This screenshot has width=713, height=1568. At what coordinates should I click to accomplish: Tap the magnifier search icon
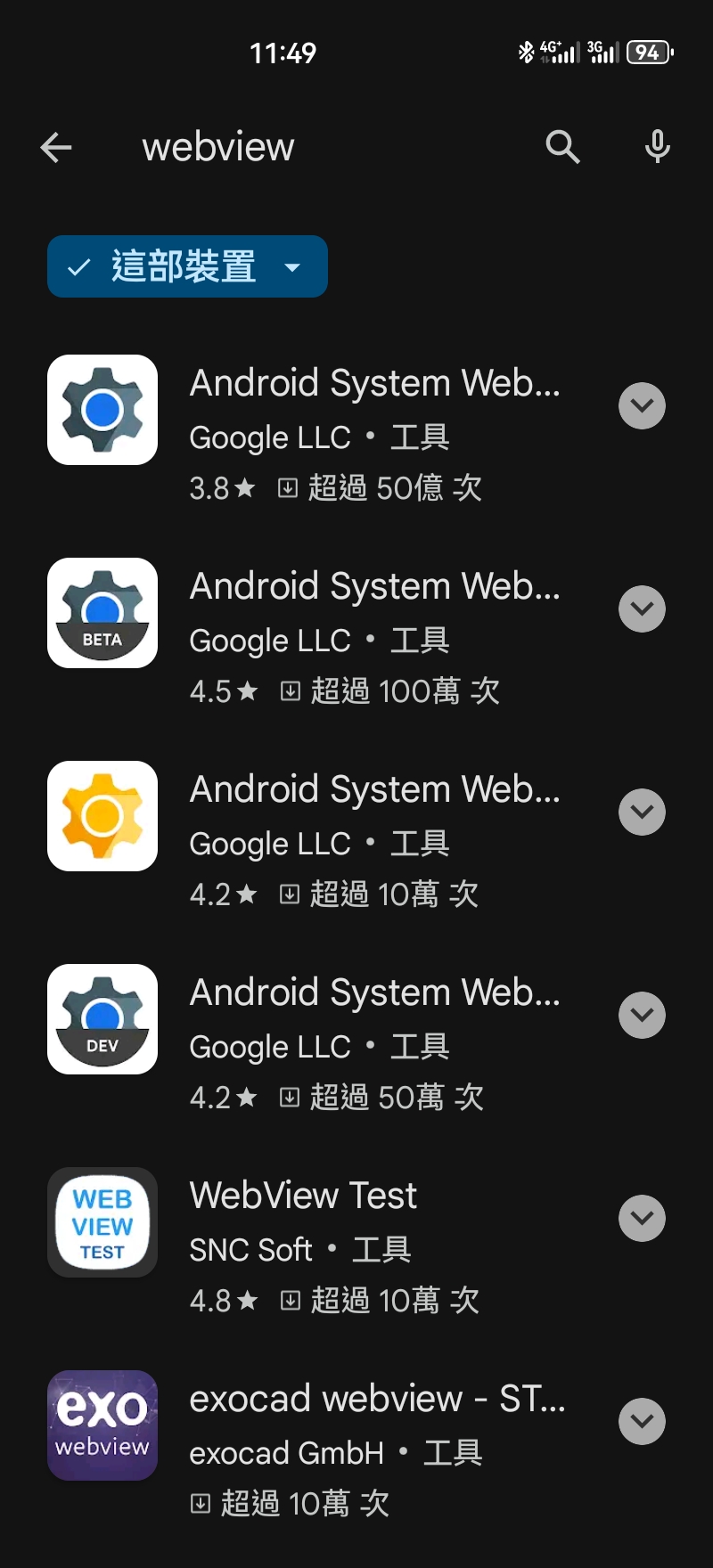[562, 147]
